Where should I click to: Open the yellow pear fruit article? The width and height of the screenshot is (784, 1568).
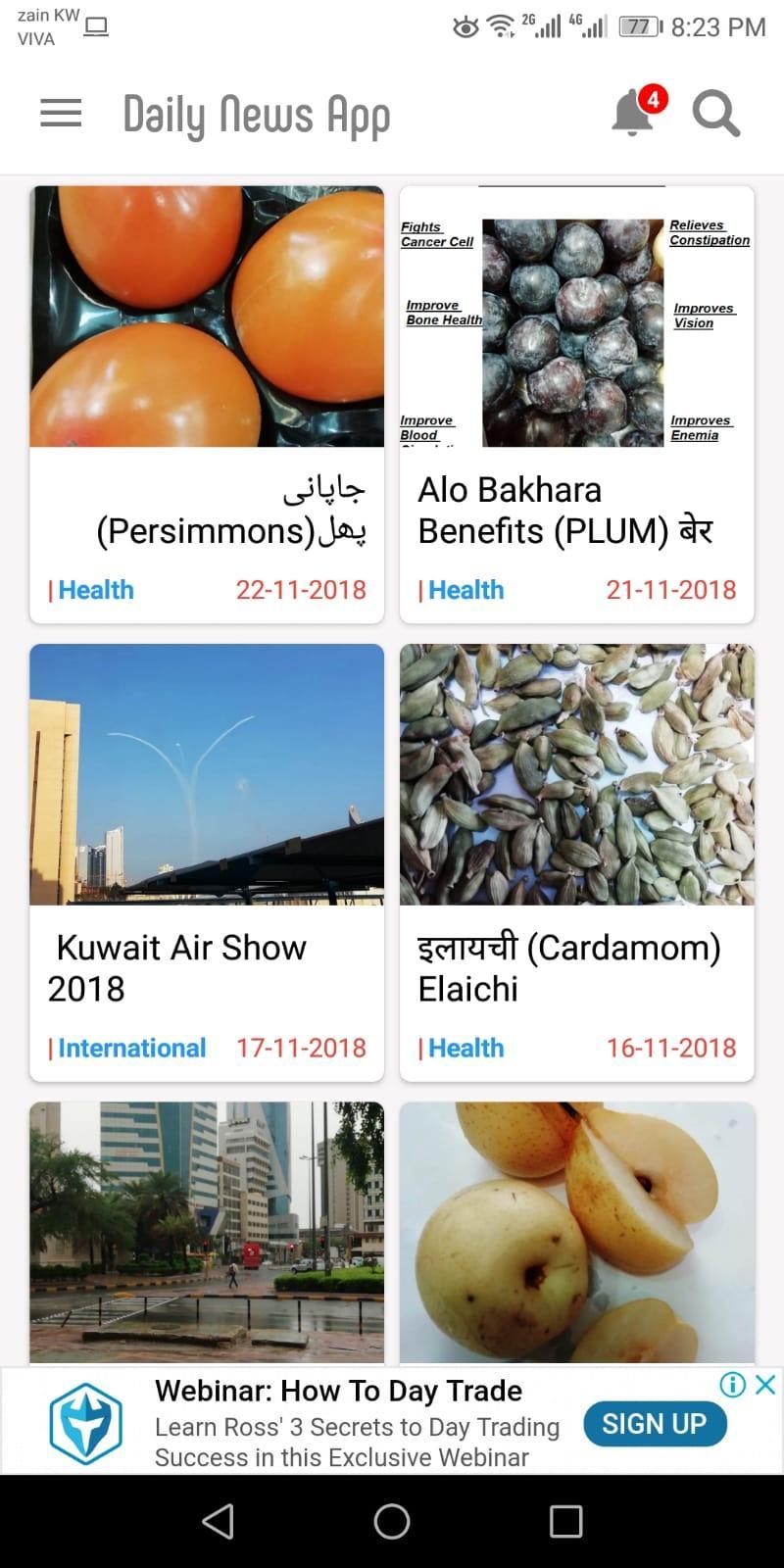[576, 1232]
